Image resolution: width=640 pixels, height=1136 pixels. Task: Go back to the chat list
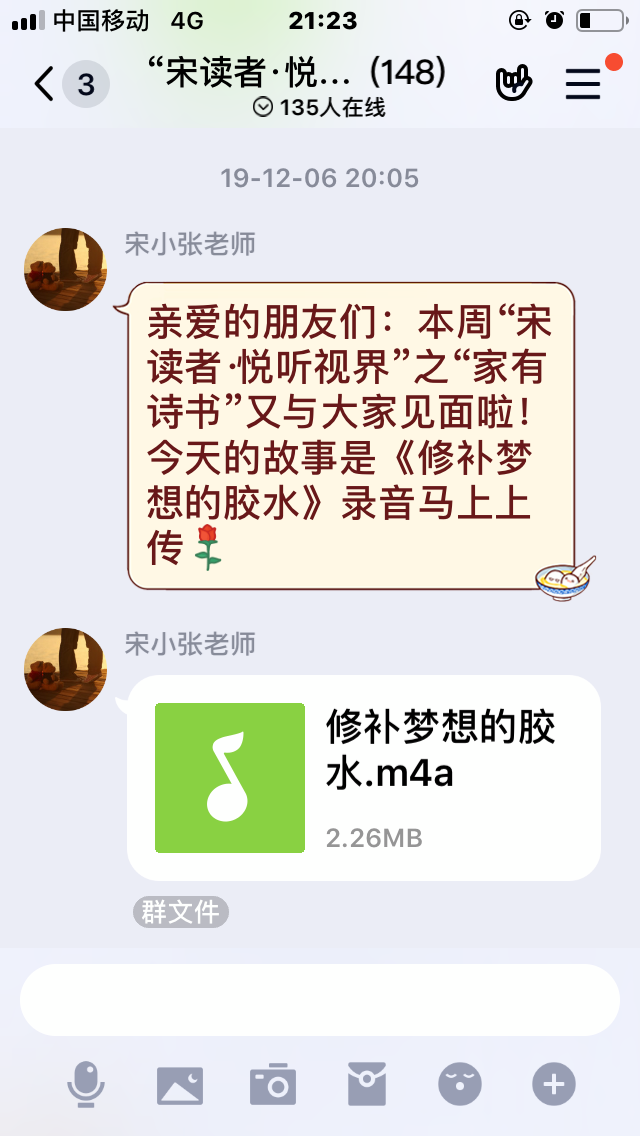coord(45,85)
